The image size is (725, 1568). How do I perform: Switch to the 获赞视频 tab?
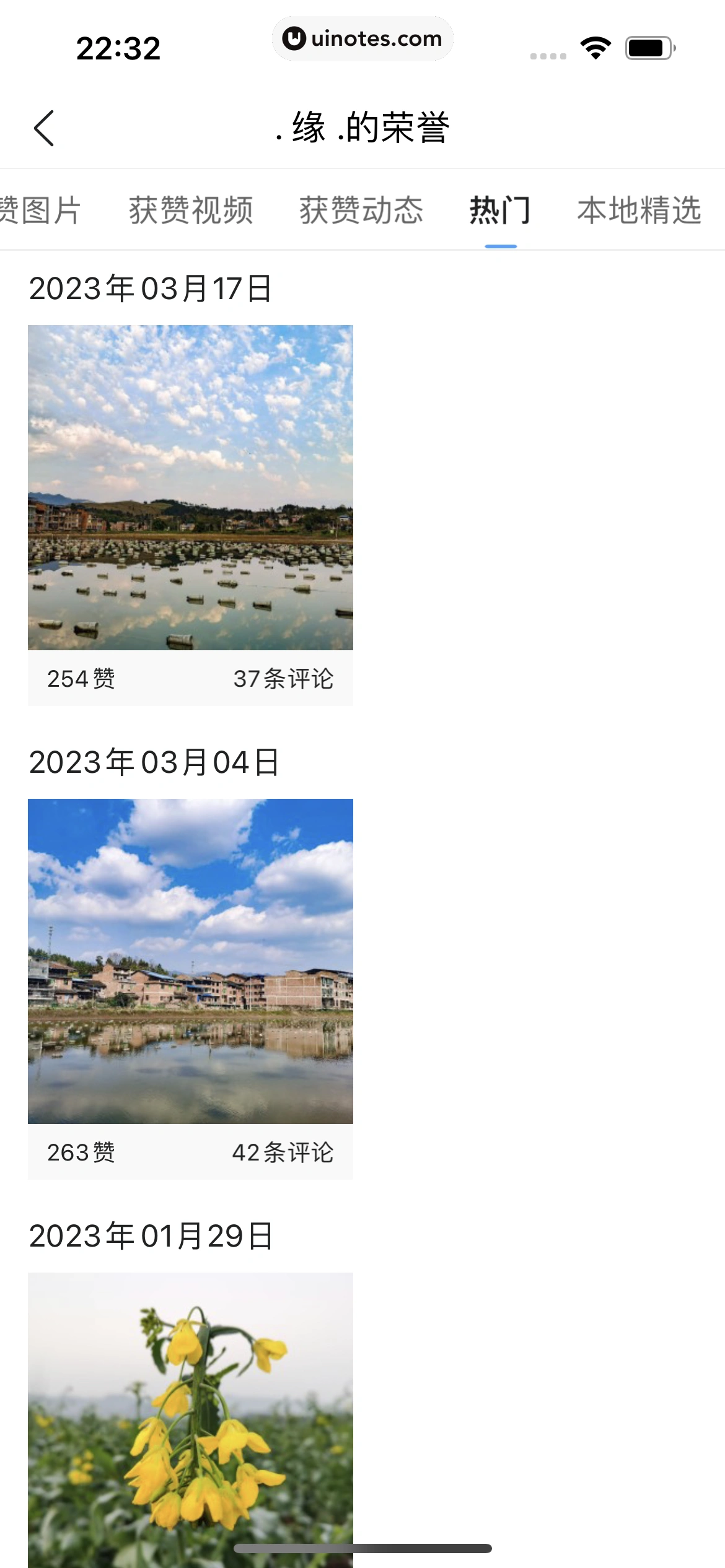click(x=190, y=211)
